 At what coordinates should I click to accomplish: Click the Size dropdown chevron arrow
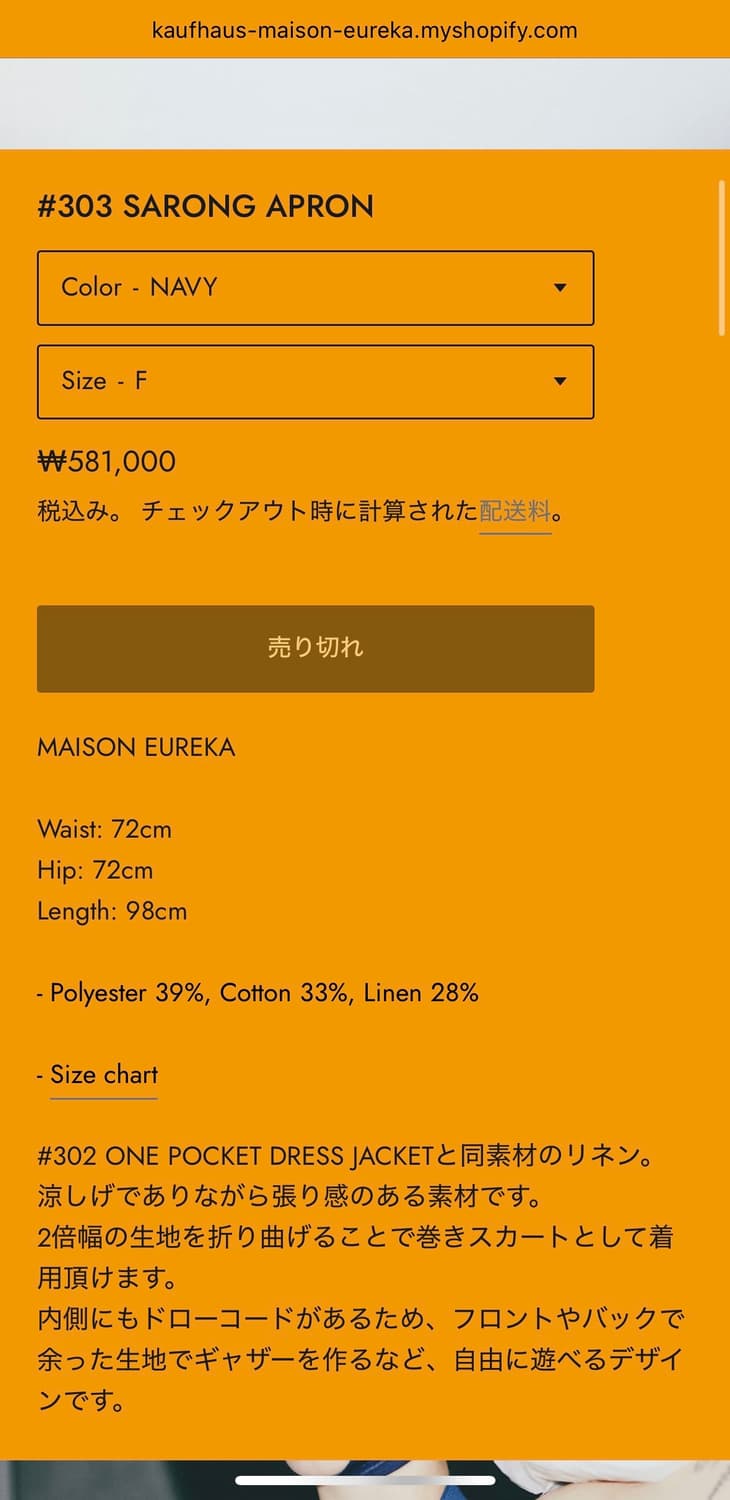tap(561, 381)
